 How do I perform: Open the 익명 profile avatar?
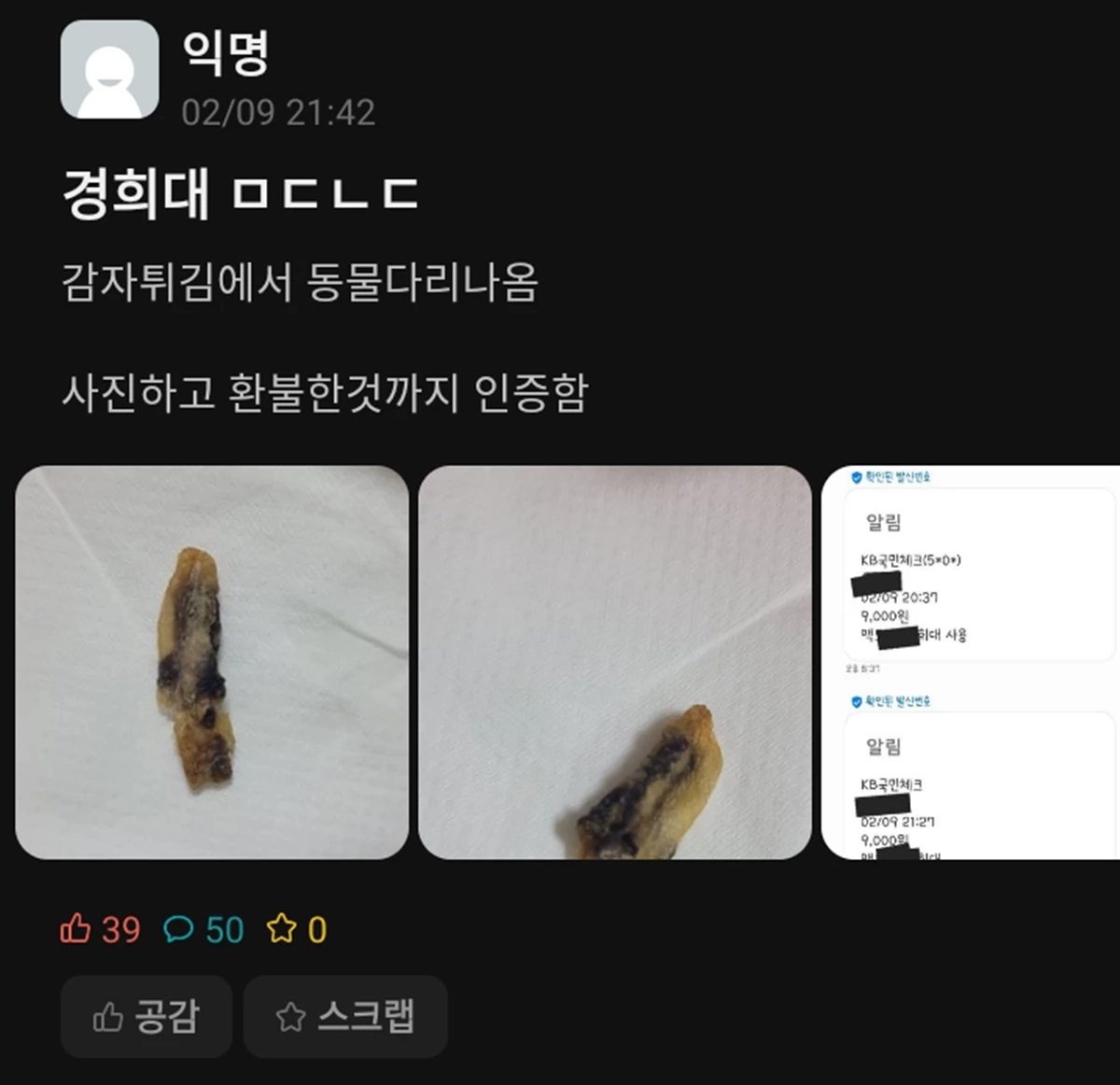[109, 70]
